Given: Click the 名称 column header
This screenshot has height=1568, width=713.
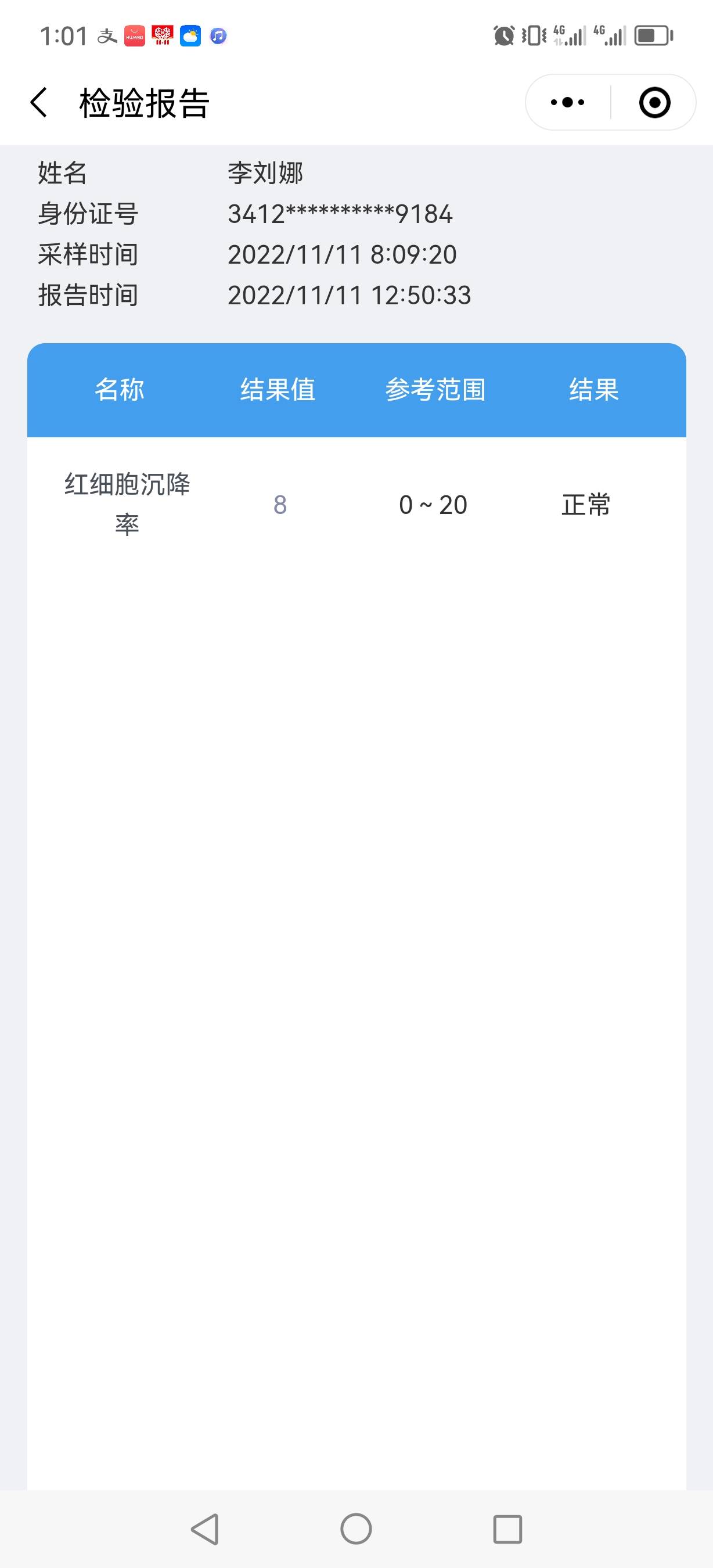Looking at the screenshot, I should click(121, 390).
